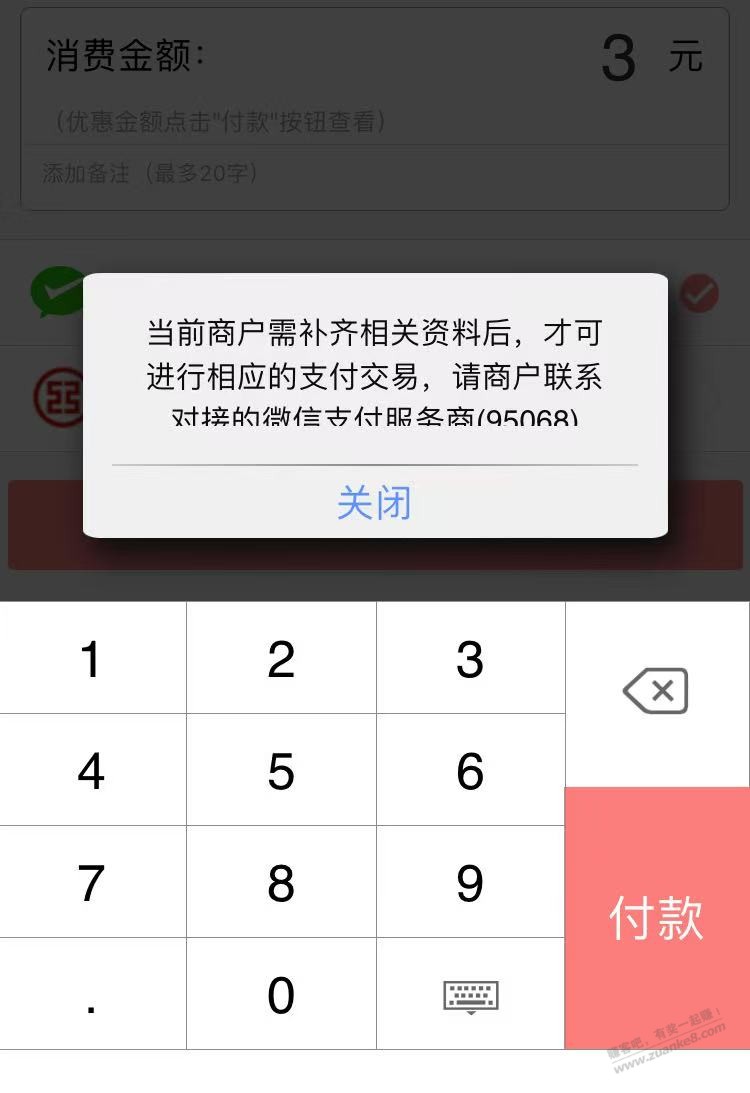Tap the decimal point key
Image resolution: width=750 pixels, height=1093 pixels.
click(x=92, y=995)
